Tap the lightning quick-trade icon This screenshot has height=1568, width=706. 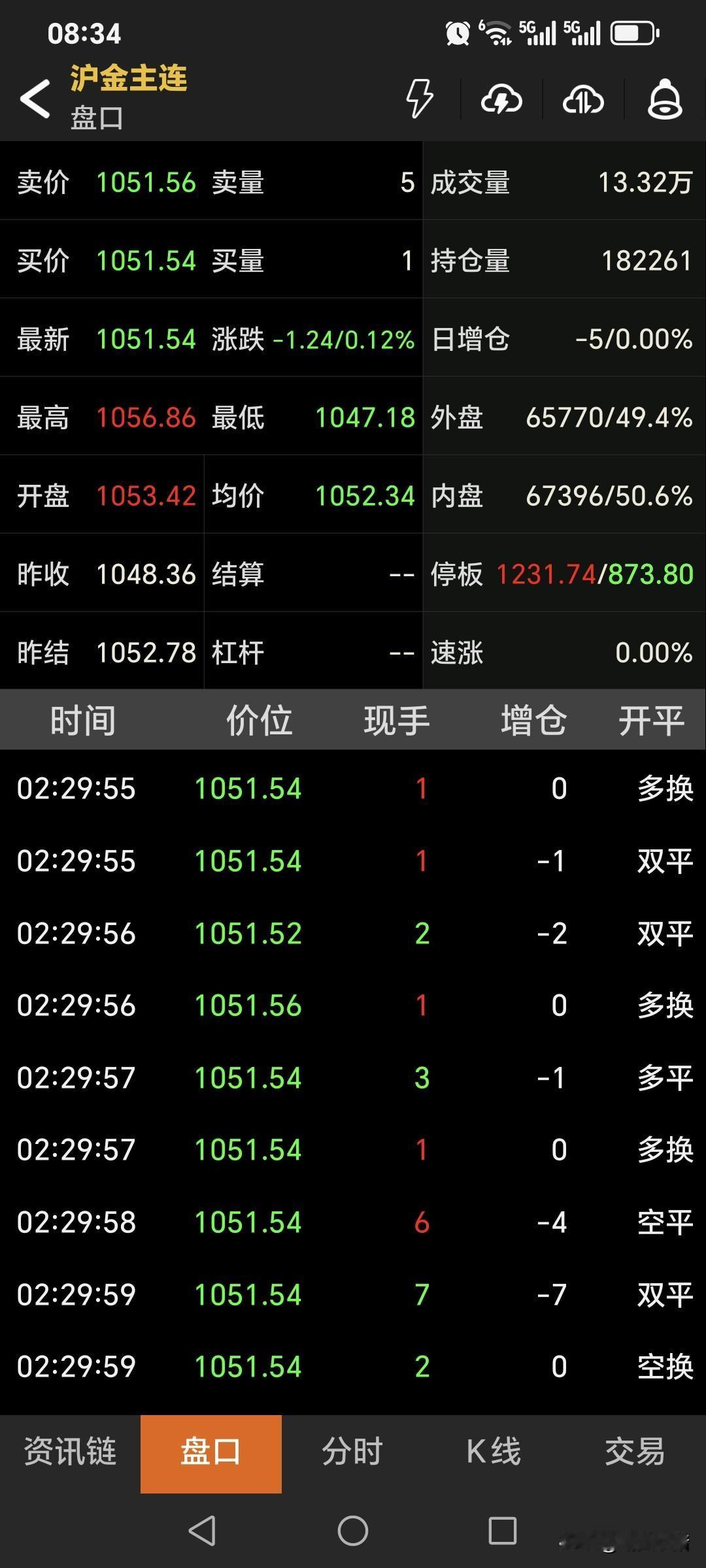click(x=418, y=99)
